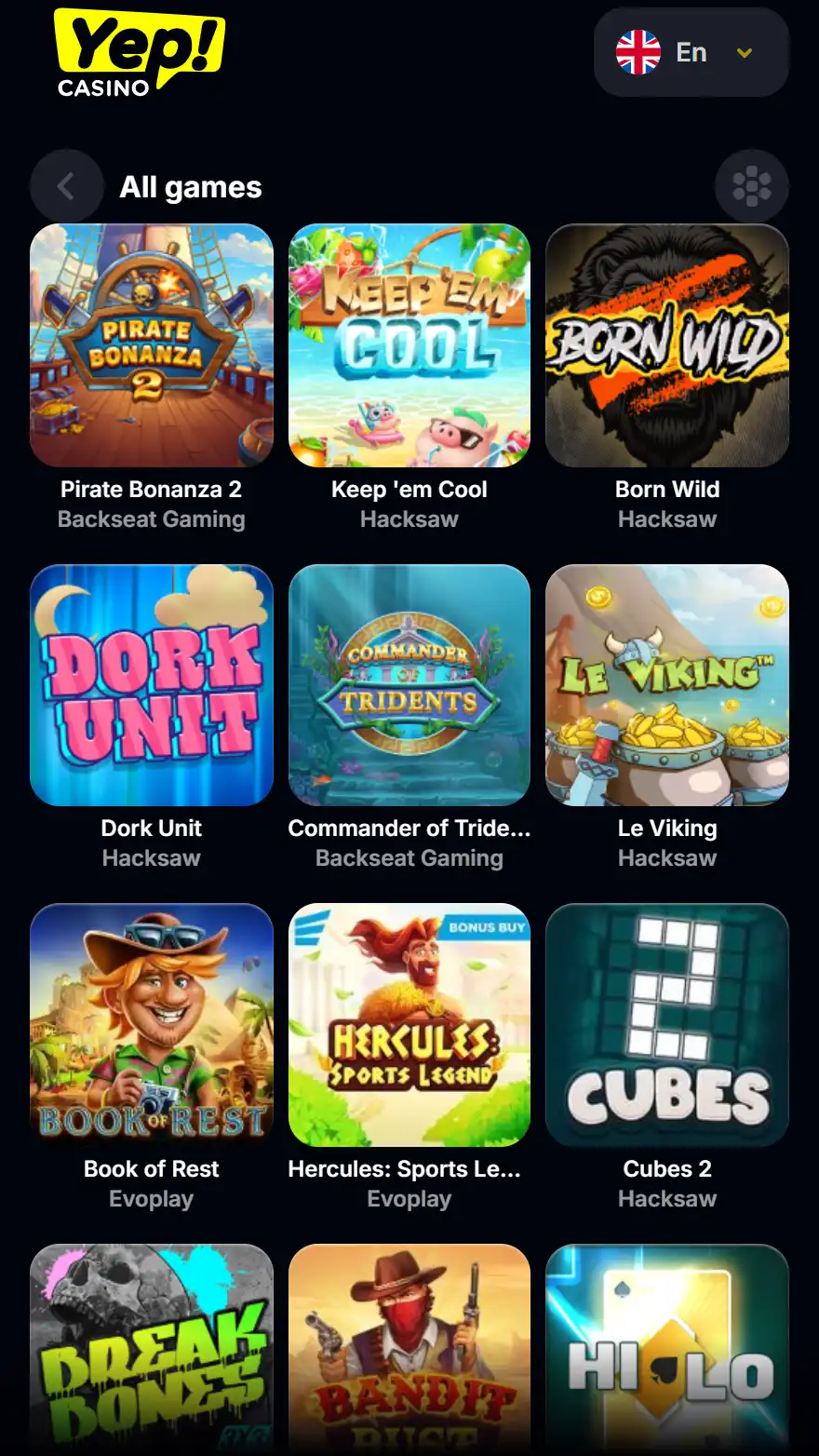
Task: Launch the Dork Unit slot
Action: (151, 684)
